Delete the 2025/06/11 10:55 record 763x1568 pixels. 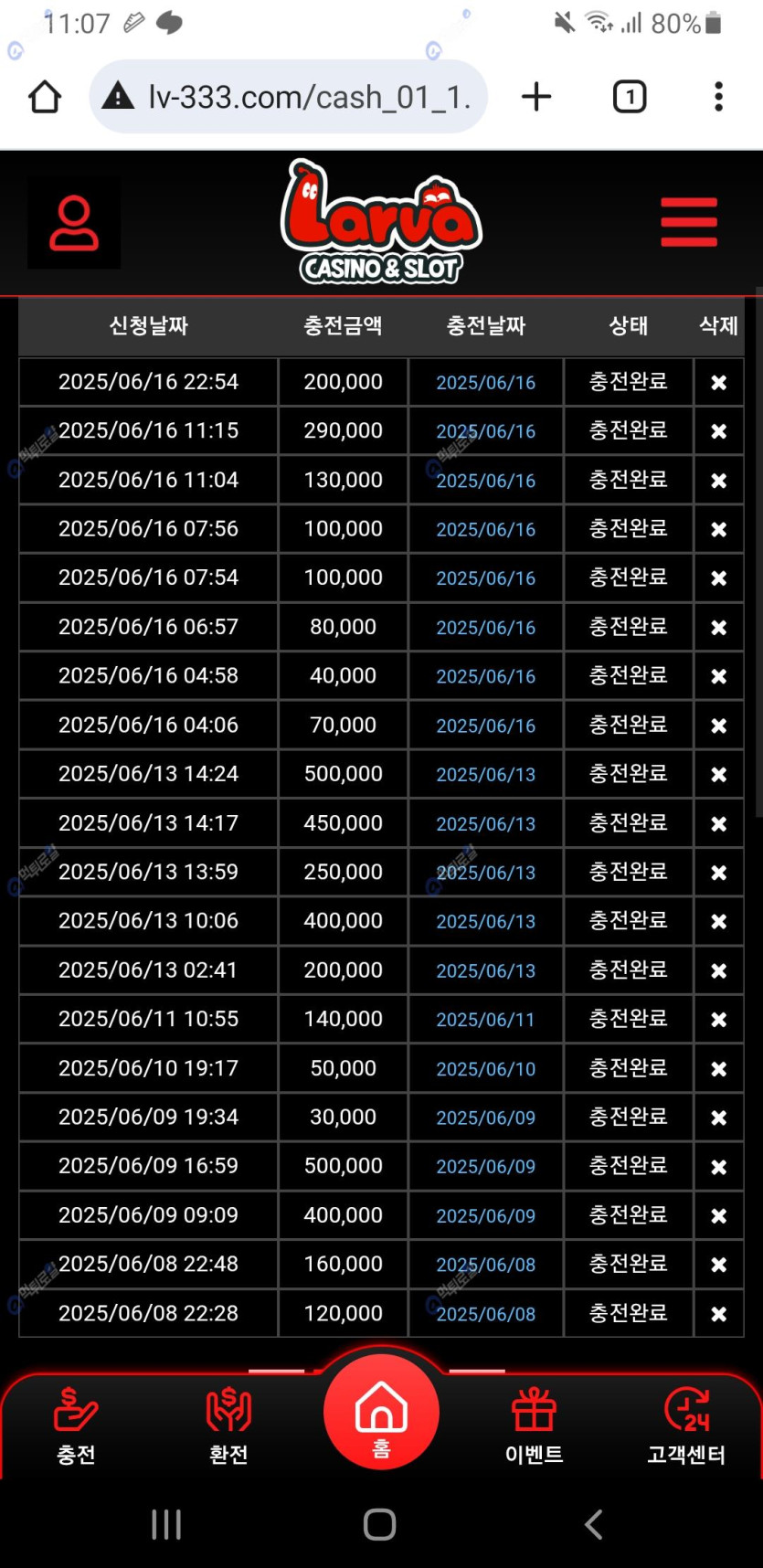point(719,1020)
